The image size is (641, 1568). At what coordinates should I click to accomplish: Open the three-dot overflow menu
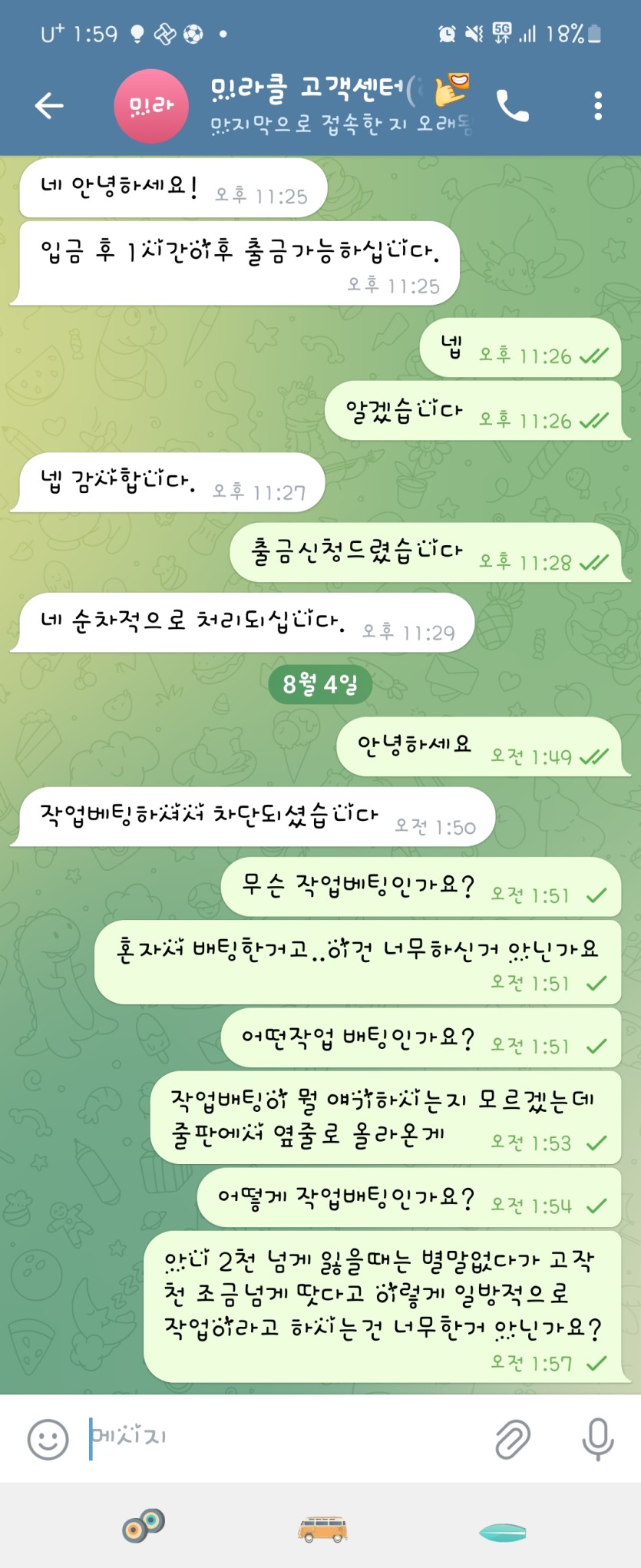pos(597,106)
